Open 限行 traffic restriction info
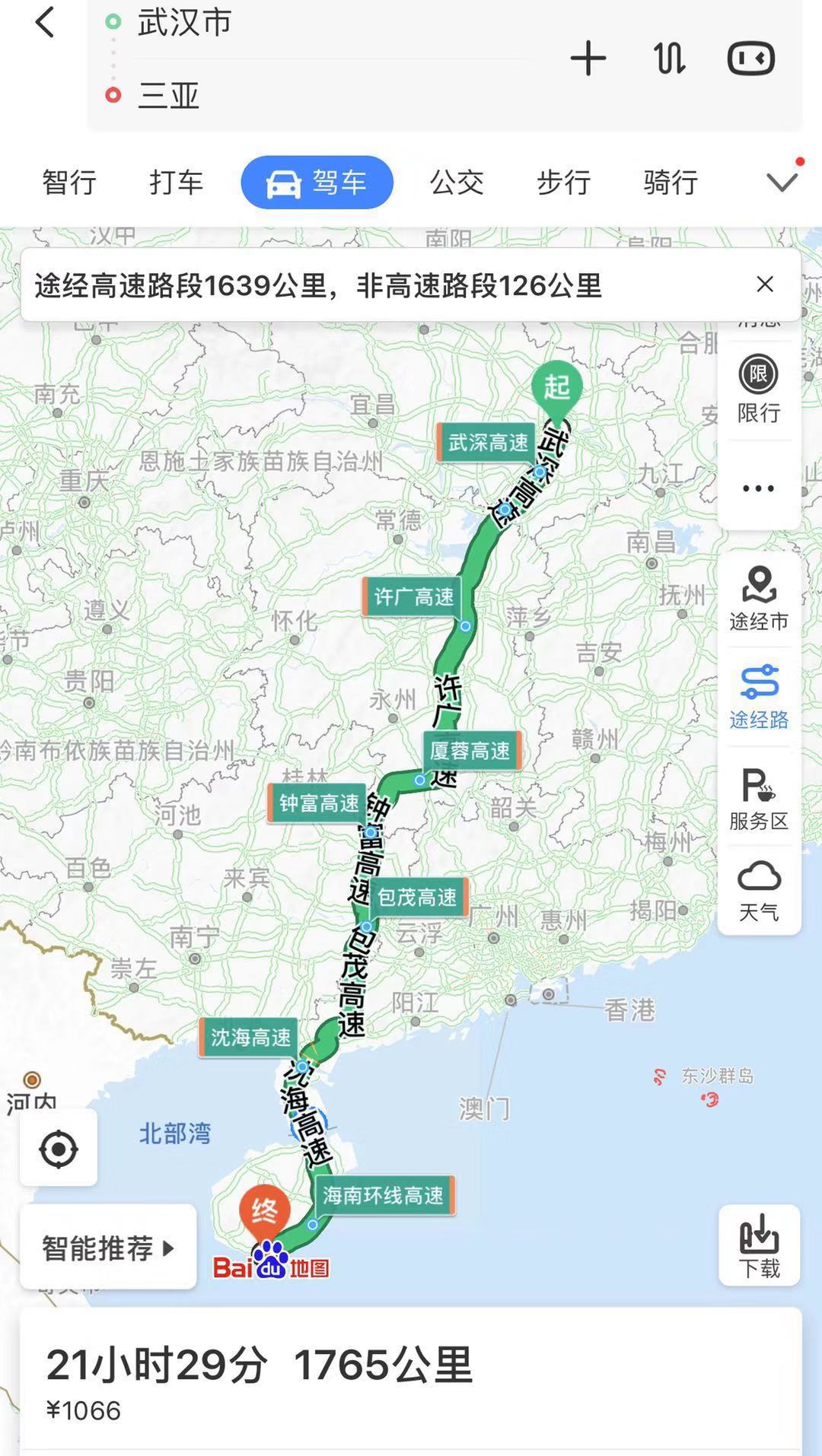Image resolution: width=822 pixels, height=1456 pixels. pos(758,389)
